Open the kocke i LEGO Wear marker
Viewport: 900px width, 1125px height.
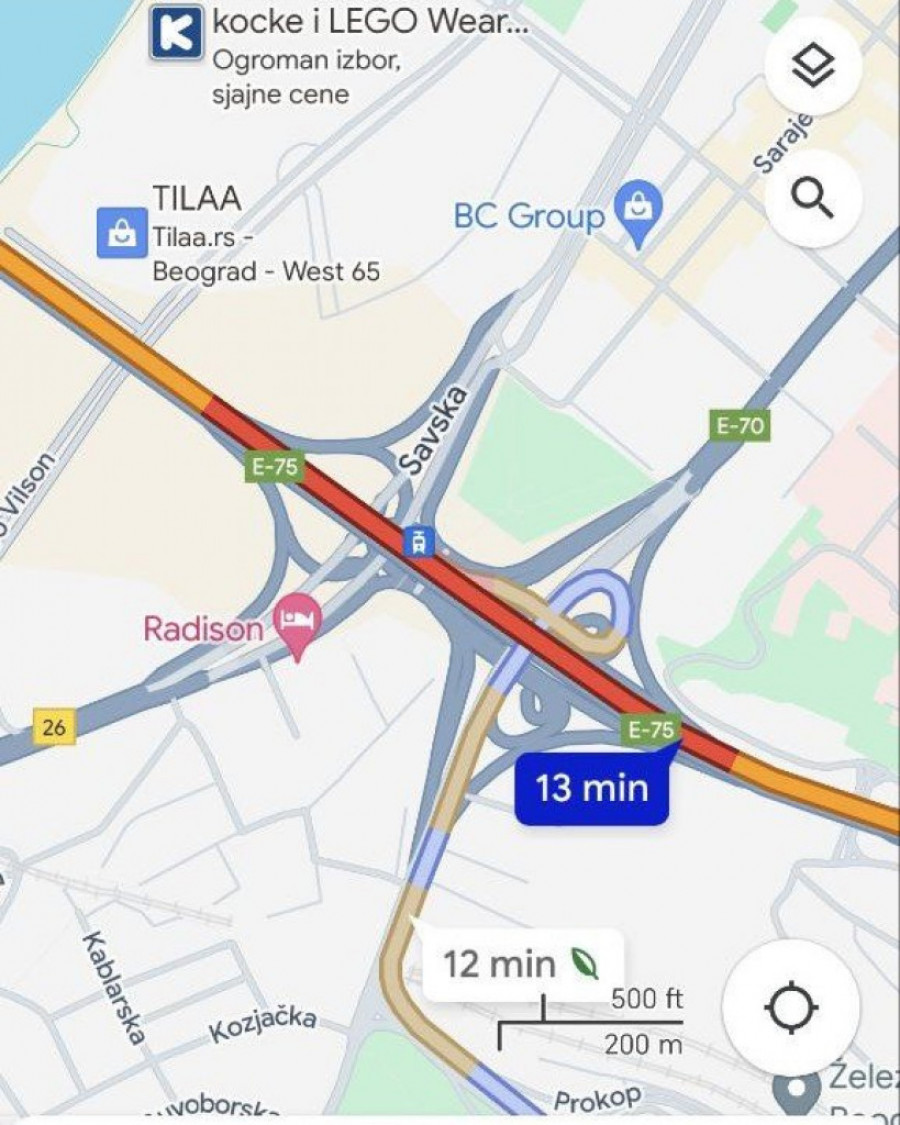click(x=176, y=35)
